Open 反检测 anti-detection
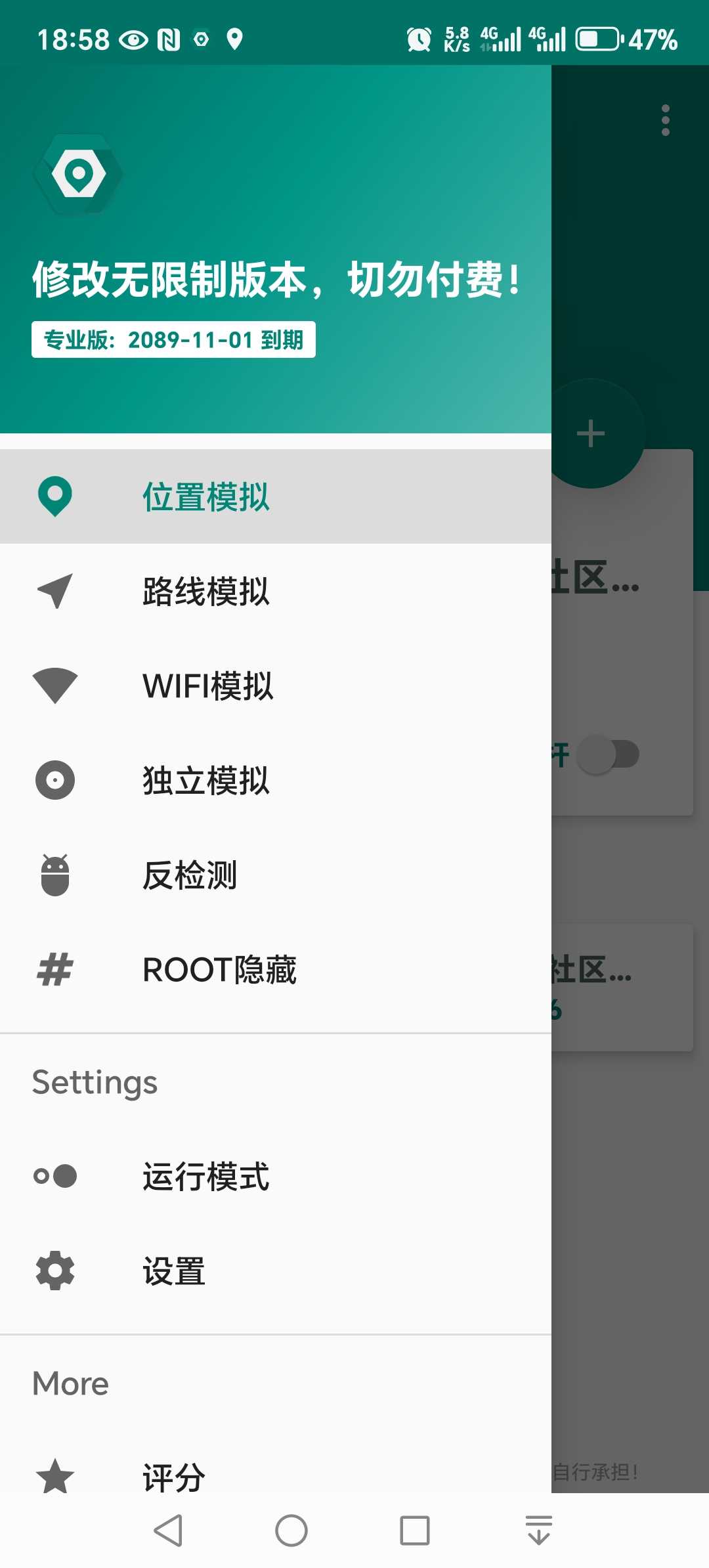Screen dimensions: 709x1568 point(190,875)
